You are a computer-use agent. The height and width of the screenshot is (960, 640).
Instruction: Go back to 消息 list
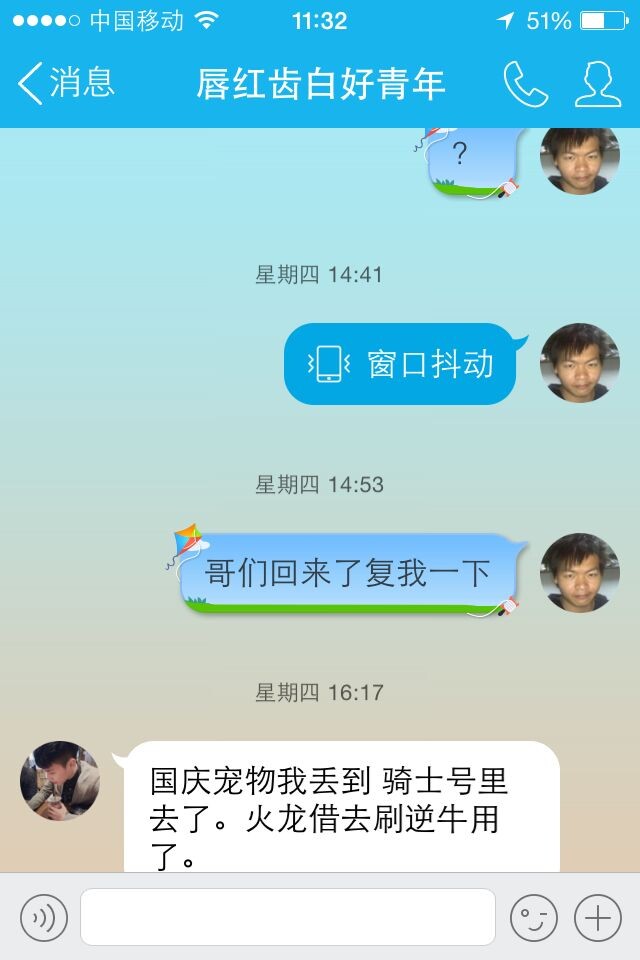[x=66, y=84]
